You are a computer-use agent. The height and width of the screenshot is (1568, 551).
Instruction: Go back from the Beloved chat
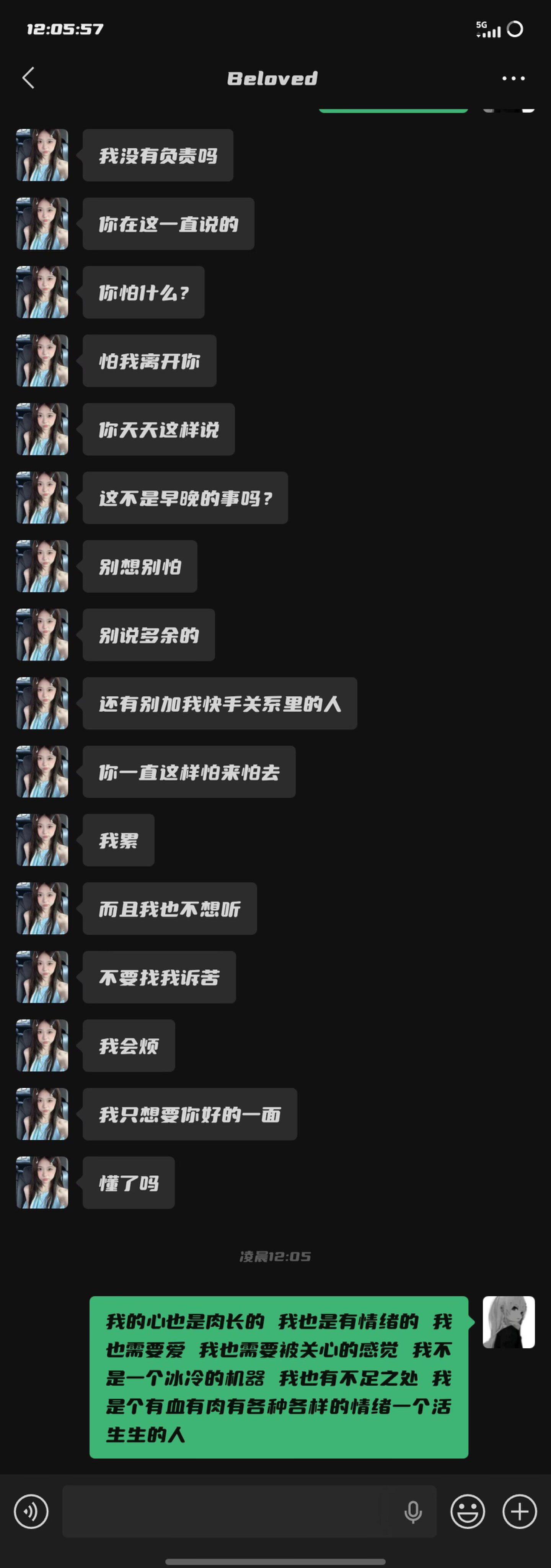(x=28, y=78)
